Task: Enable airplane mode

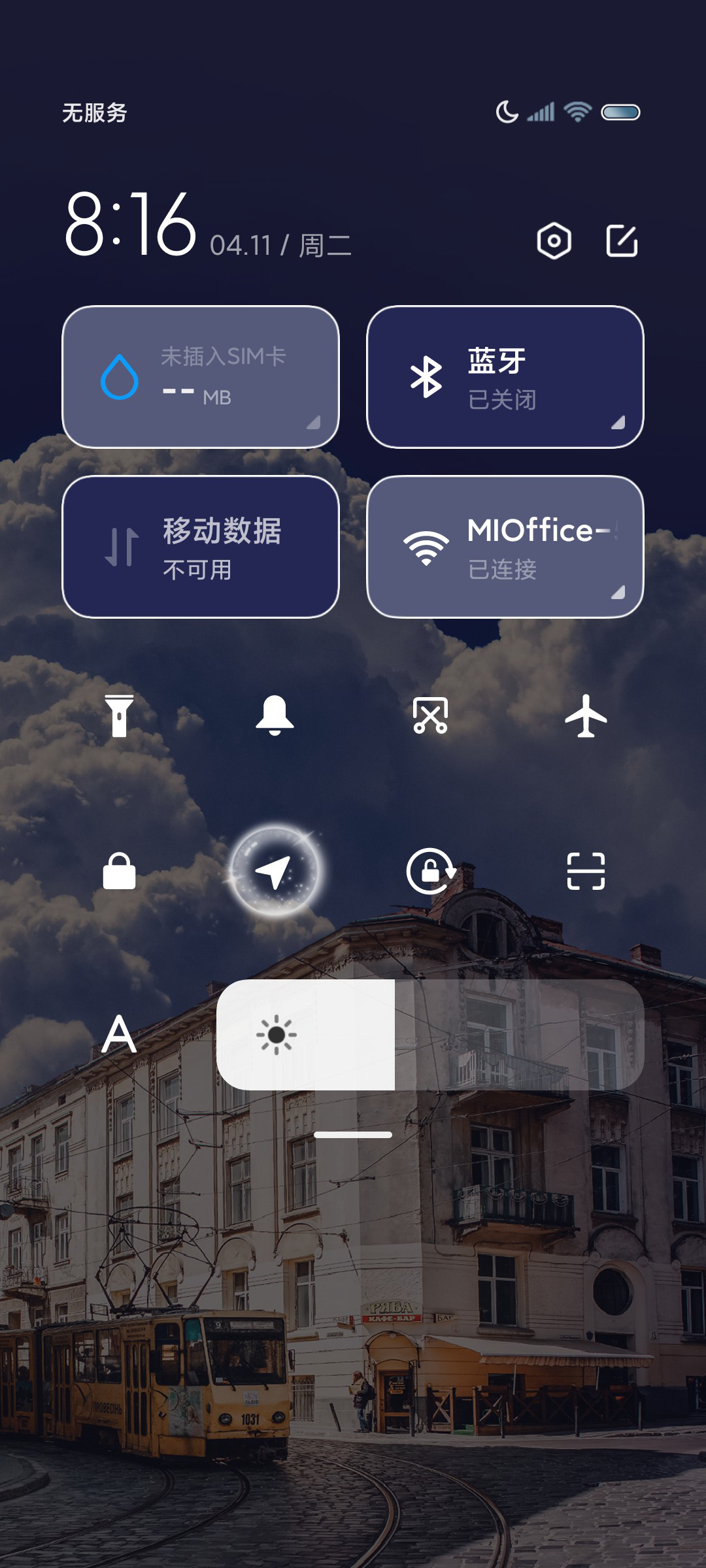Action: click(586, 715)
